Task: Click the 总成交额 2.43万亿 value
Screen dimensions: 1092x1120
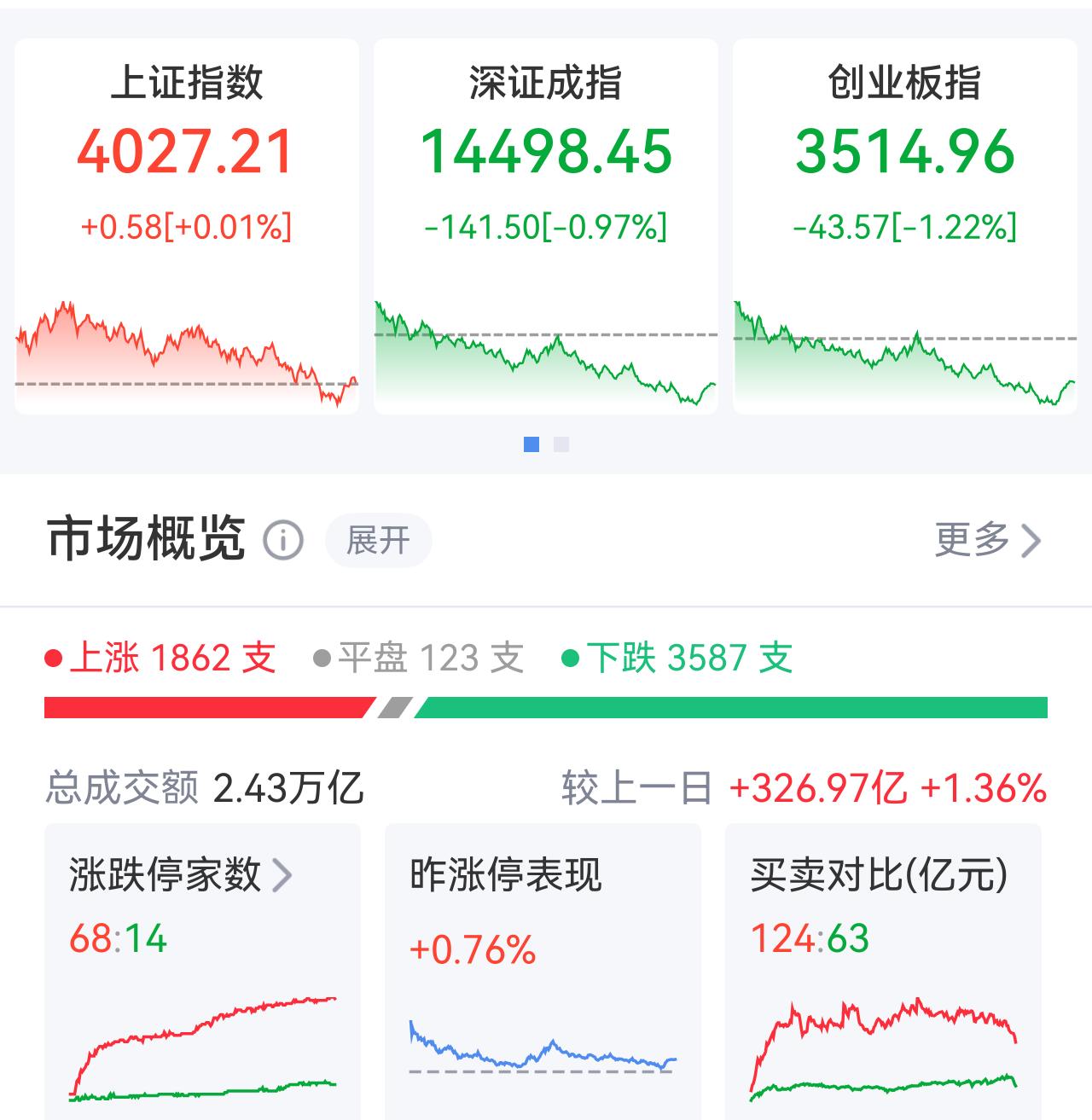Action: (x=205, y=789)
